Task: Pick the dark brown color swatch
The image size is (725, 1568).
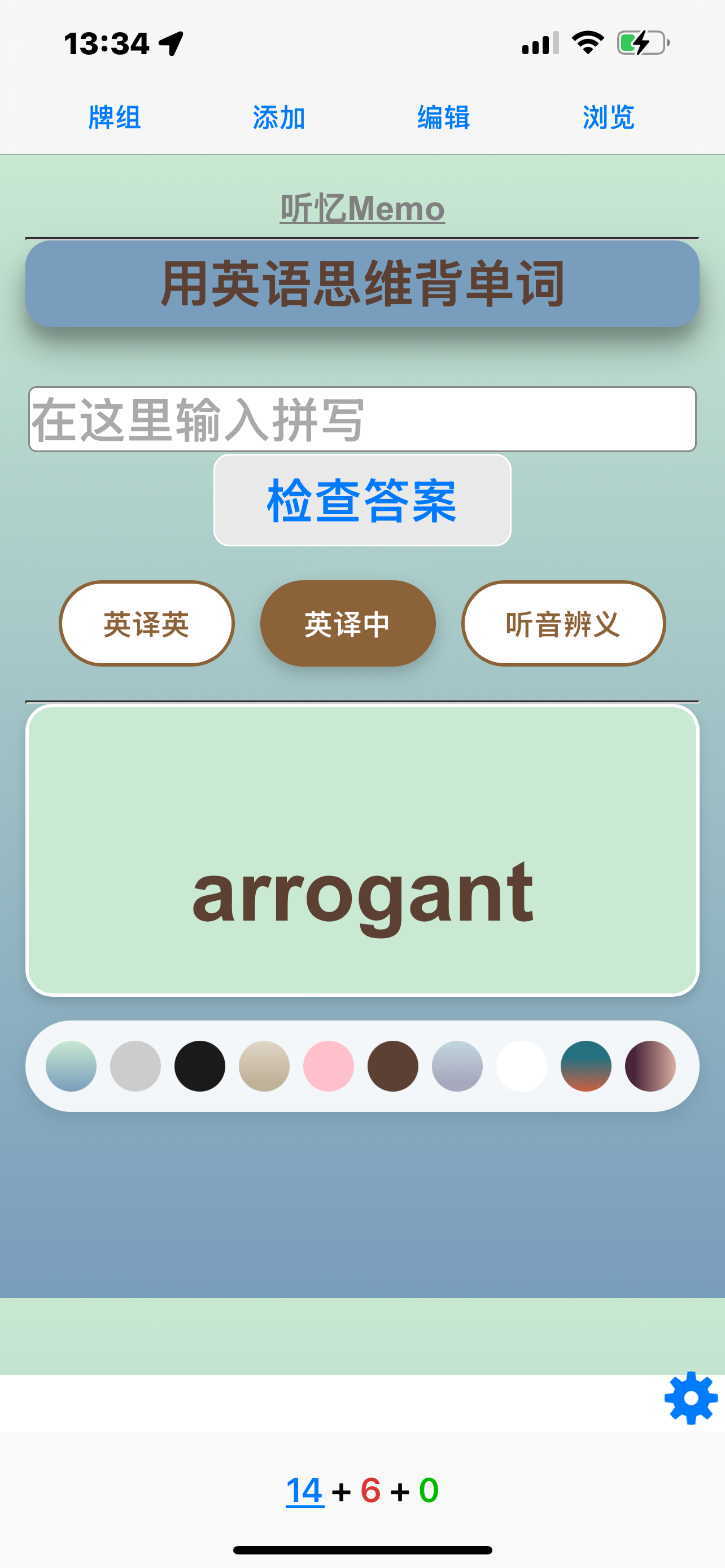Action: coord(392,1066)
